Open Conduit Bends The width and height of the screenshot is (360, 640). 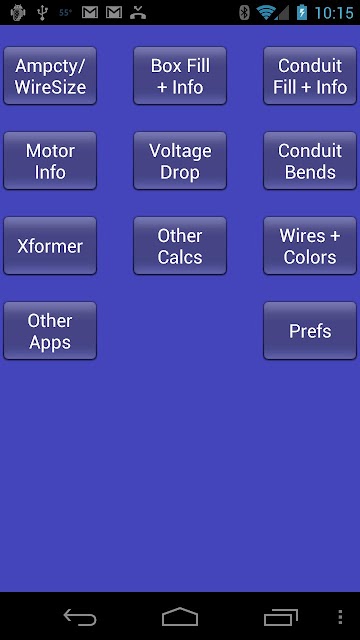[x=310, y=161]
